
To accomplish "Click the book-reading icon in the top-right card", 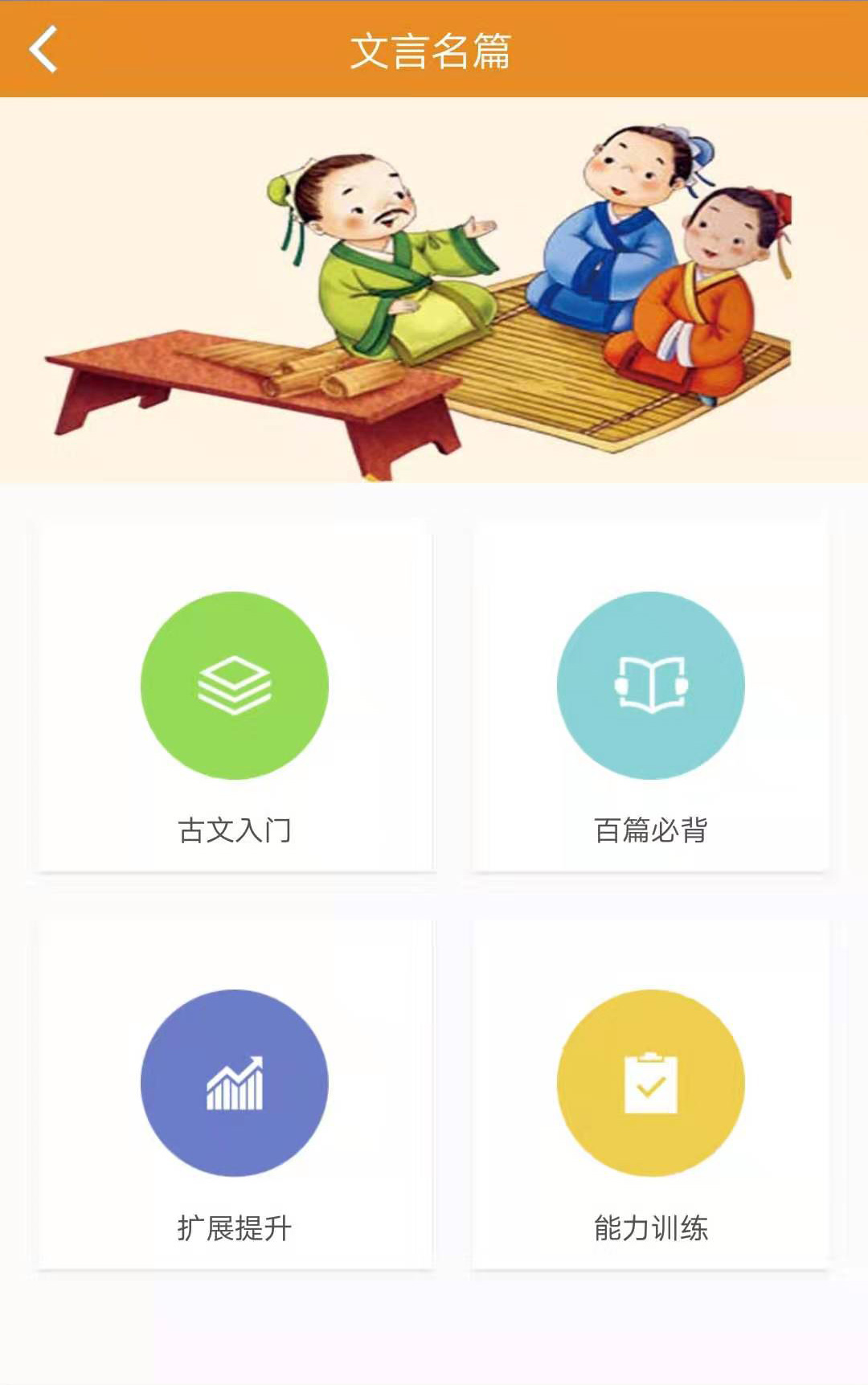I will [653, 682].
